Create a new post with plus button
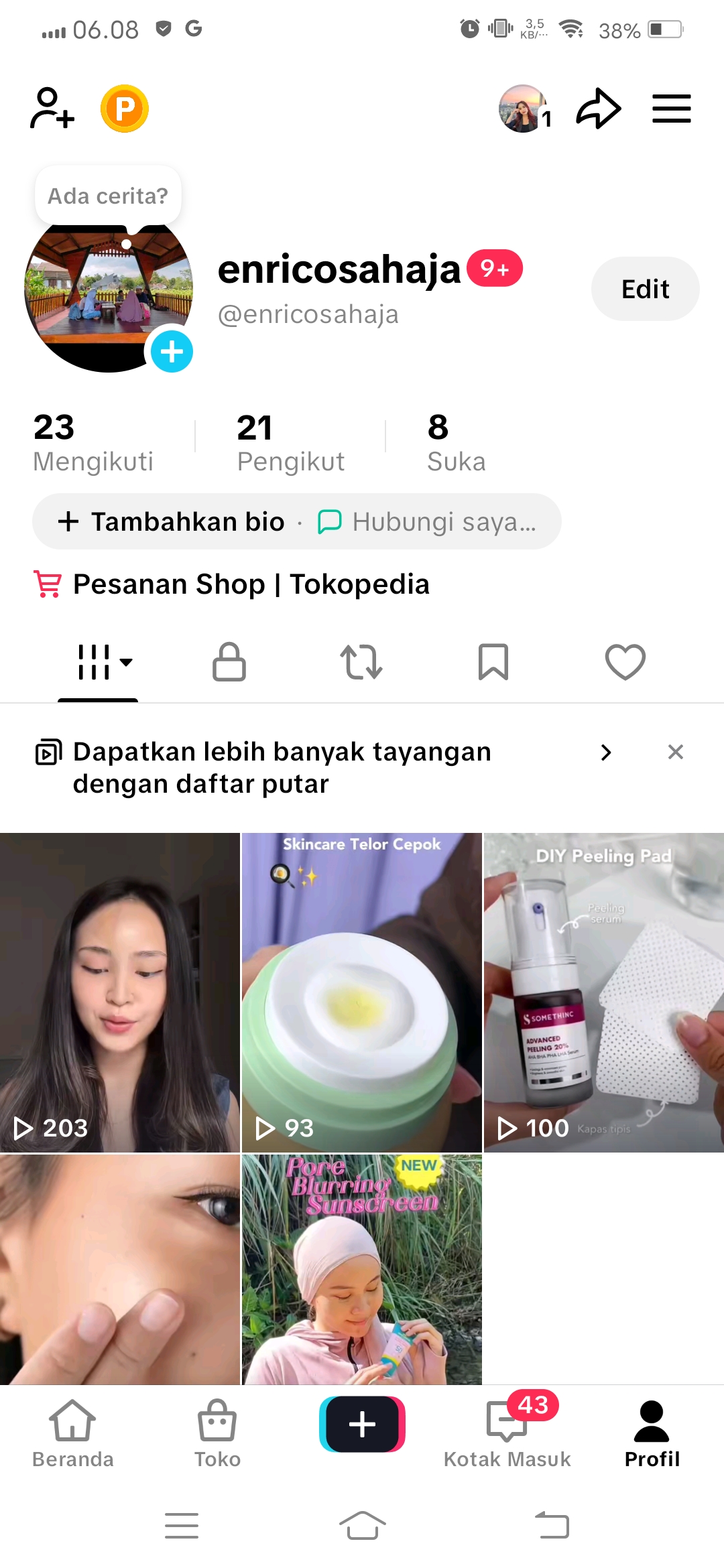Screen dimensions: 724x1568 [x=362, y=1424]
